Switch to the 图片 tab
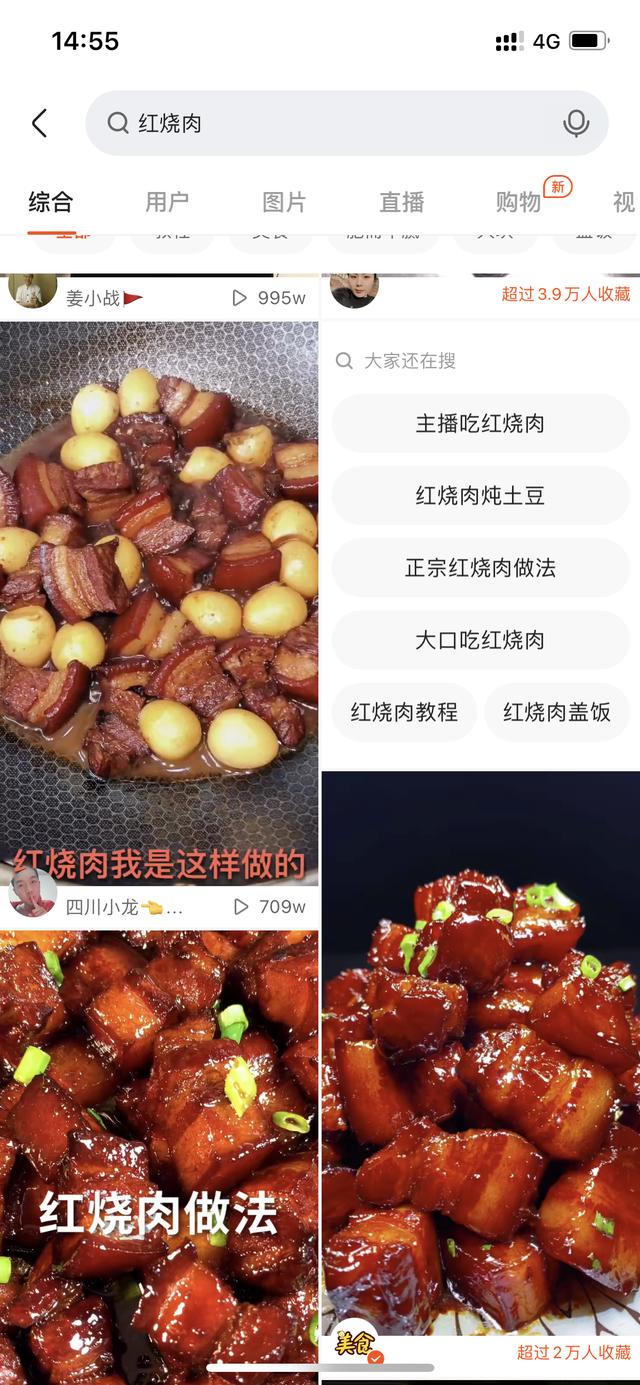 coord(284,202)
